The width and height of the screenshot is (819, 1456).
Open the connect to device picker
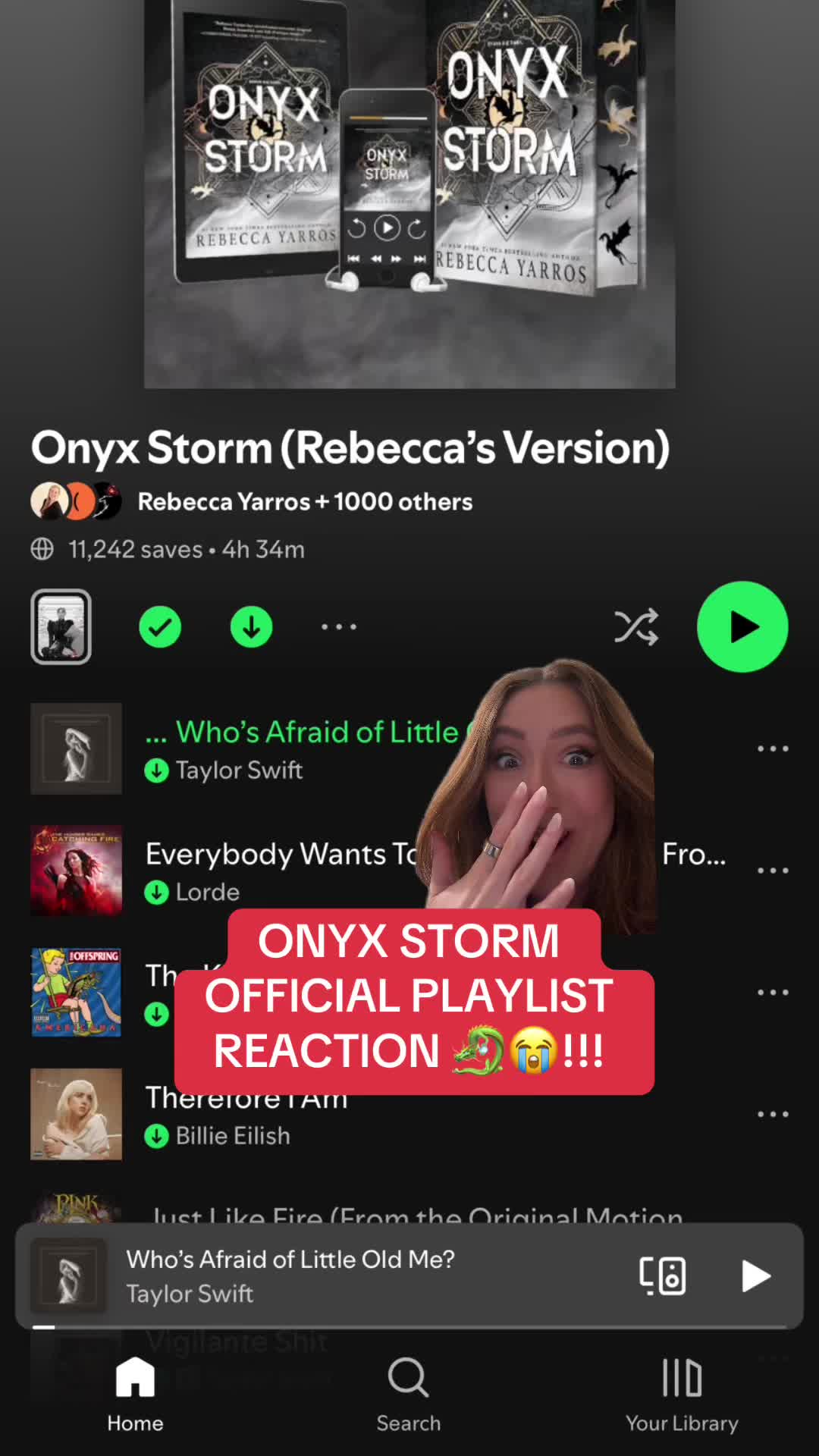663,1276
